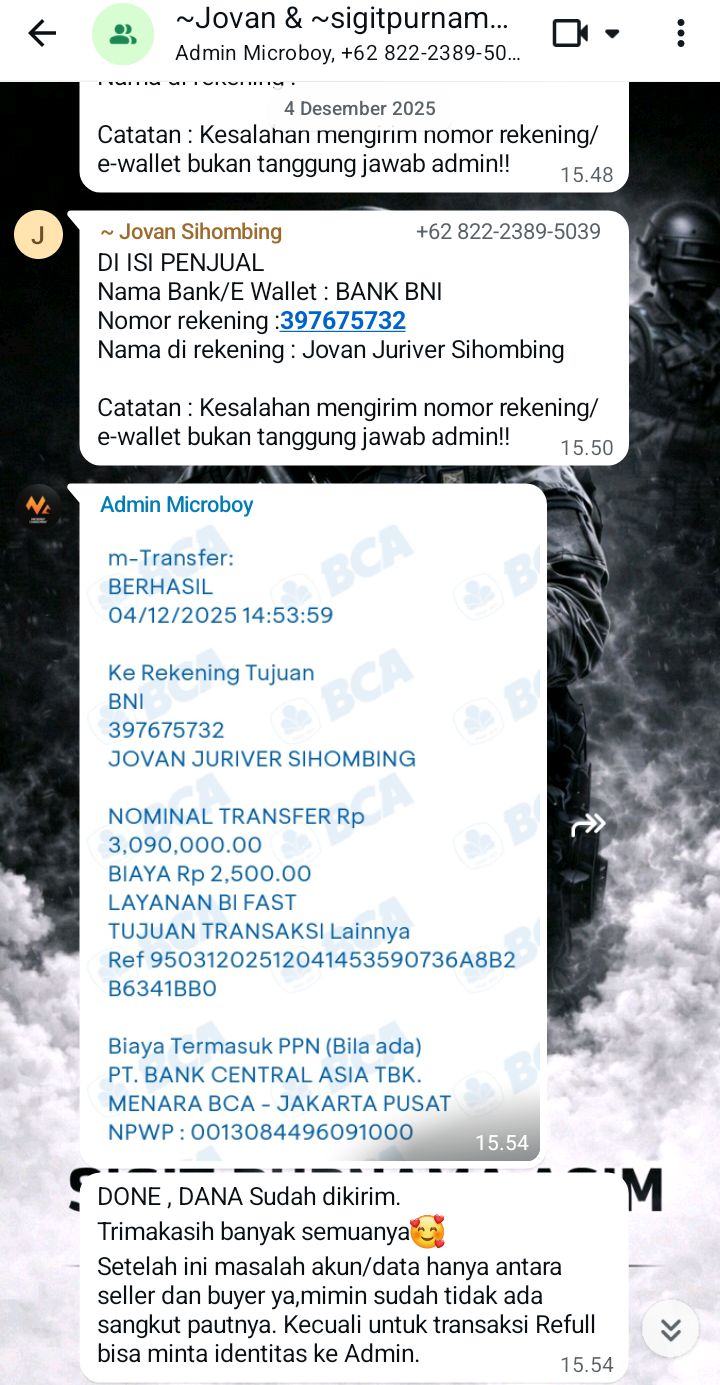Forward the transfer receipt image
Screen dimensions: 720x1385
coord(588,825)
